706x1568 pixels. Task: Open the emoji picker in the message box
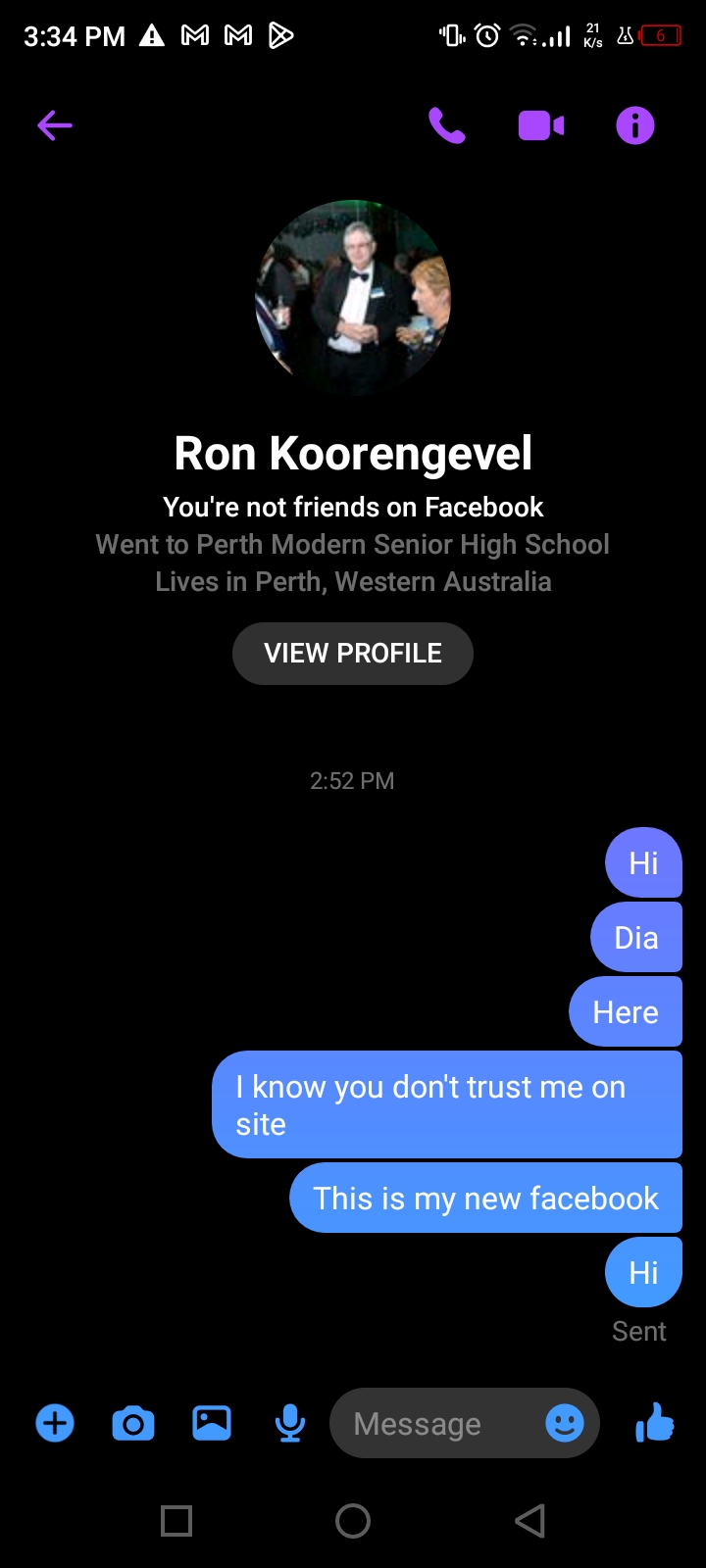pyautogui.click(x=565, y=1423)
